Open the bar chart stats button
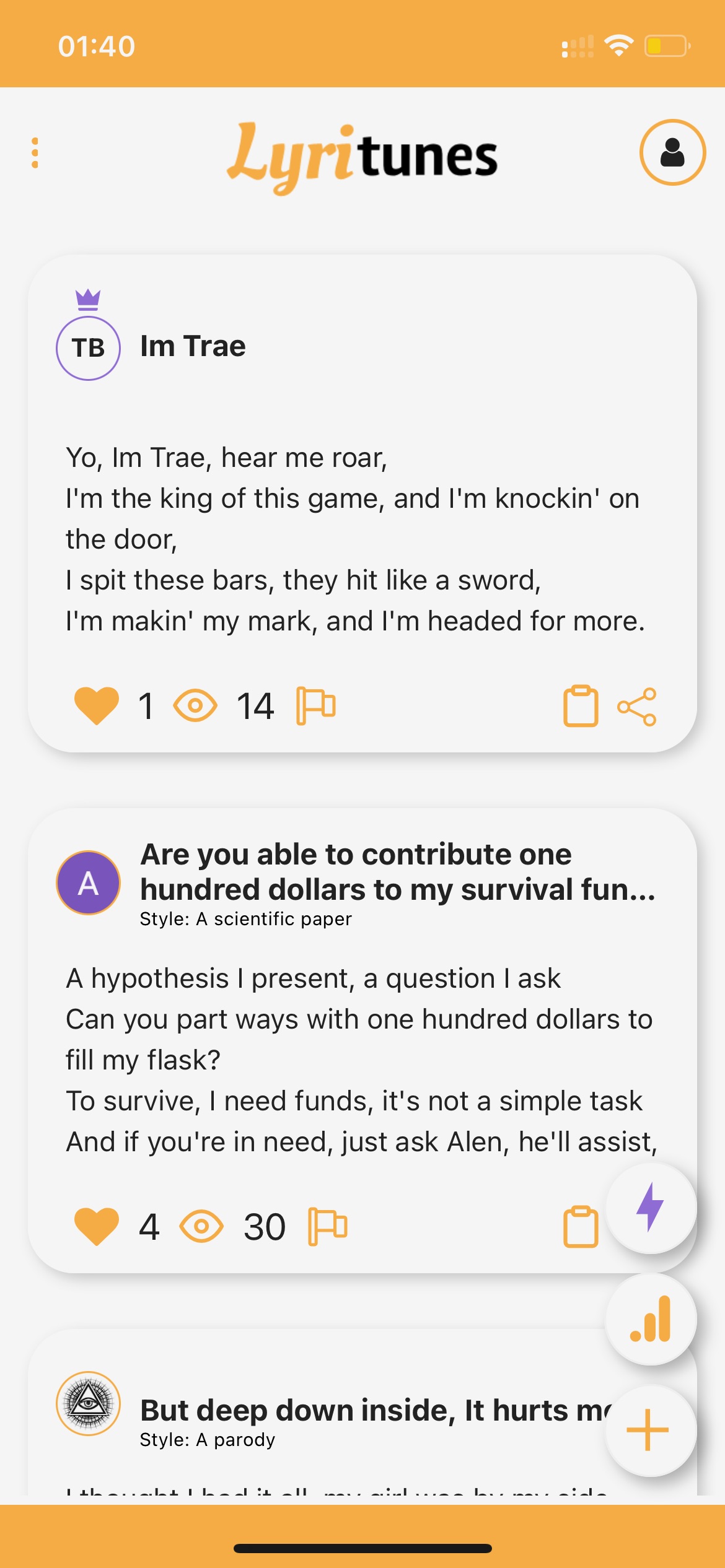Screen dimensions: 725x1568 tap(651, 1319)
